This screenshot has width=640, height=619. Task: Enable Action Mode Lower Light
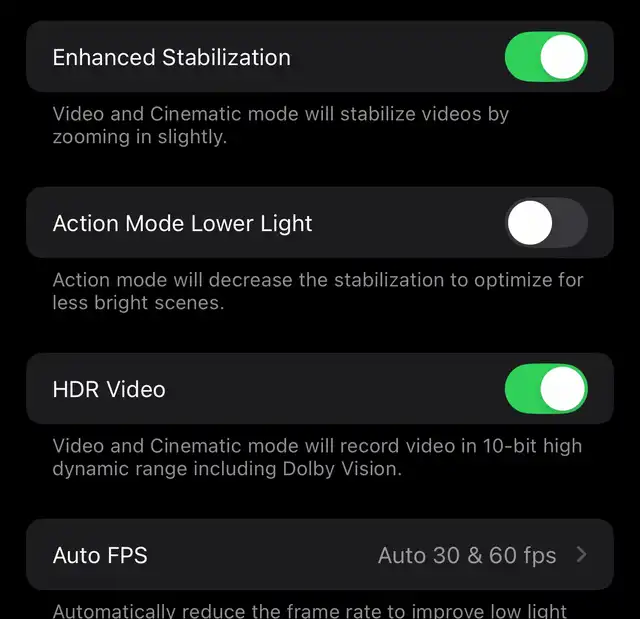[545, 223]
